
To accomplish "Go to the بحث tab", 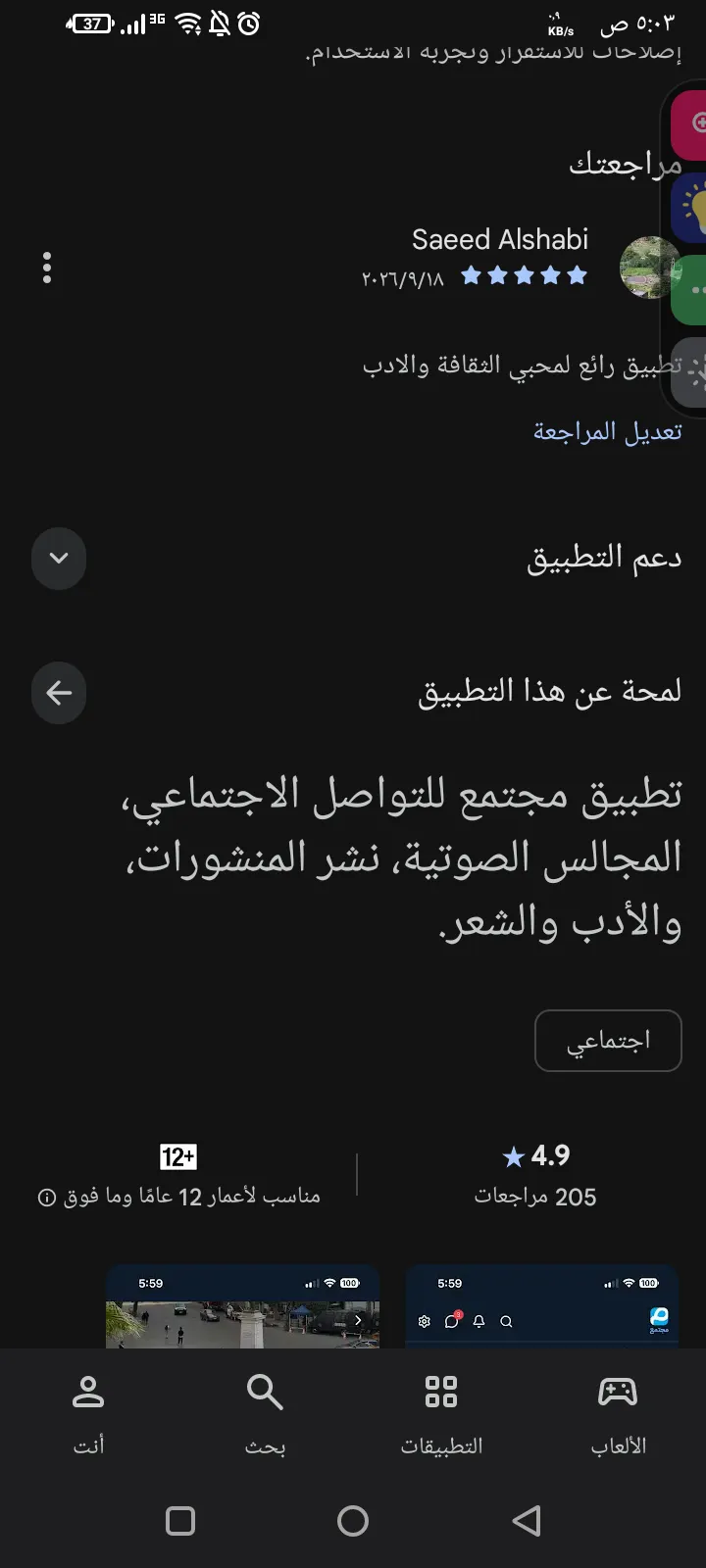I will pos(265,1414).
